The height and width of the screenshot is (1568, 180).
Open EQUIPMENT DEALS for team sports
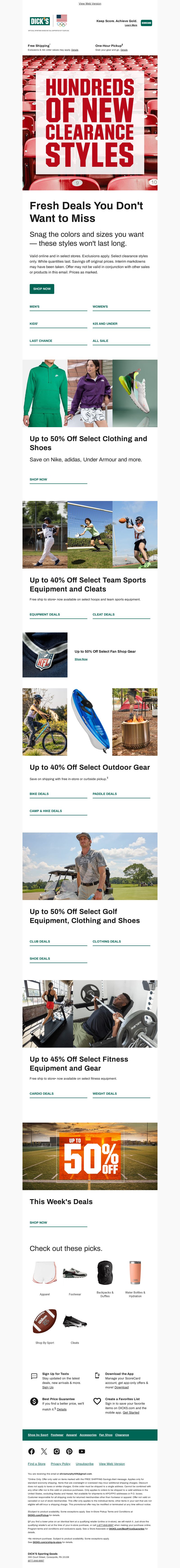point(45,614)
